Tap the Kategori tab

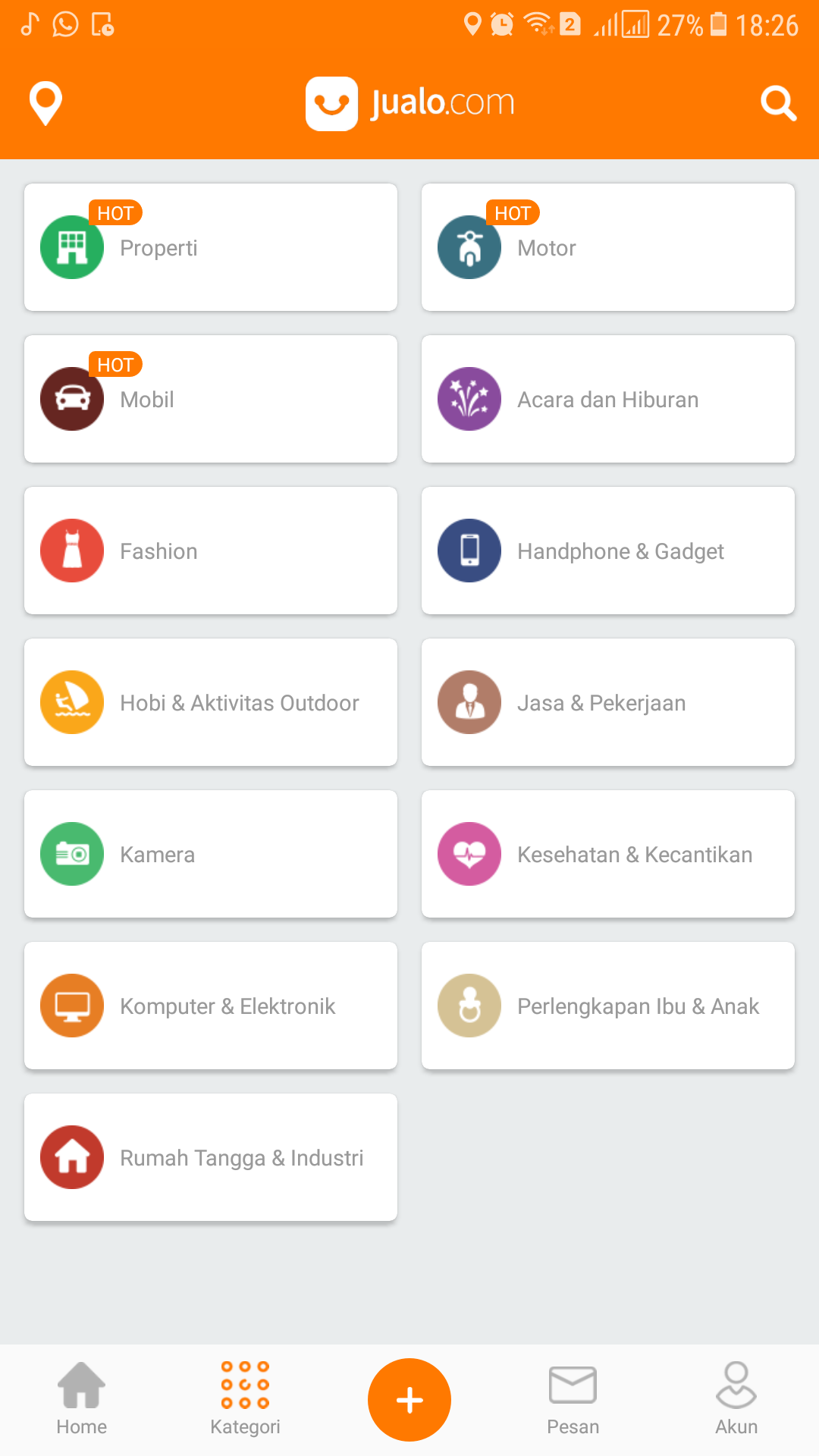coord(245,1399)
